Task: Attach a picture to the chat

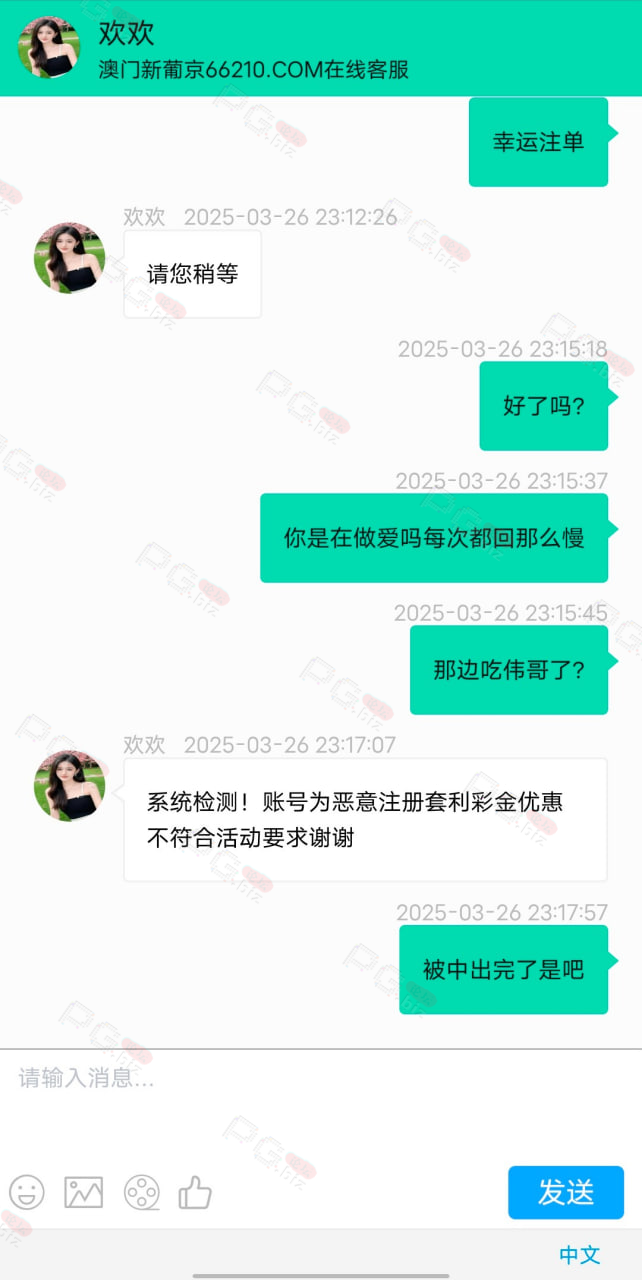Action: 84,1192
